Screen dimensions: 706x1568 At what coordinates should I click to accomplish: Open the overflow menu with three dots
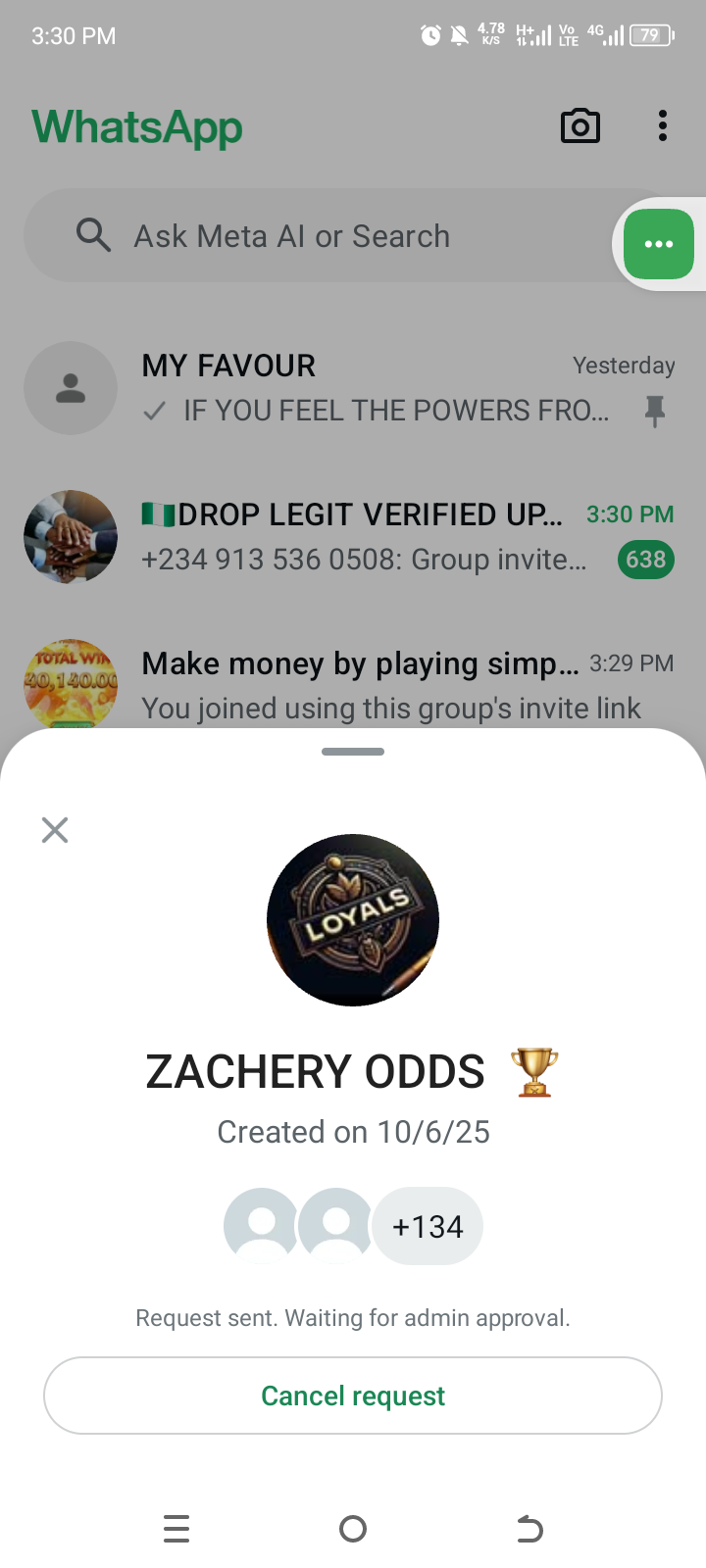click(x=663, y=126)
